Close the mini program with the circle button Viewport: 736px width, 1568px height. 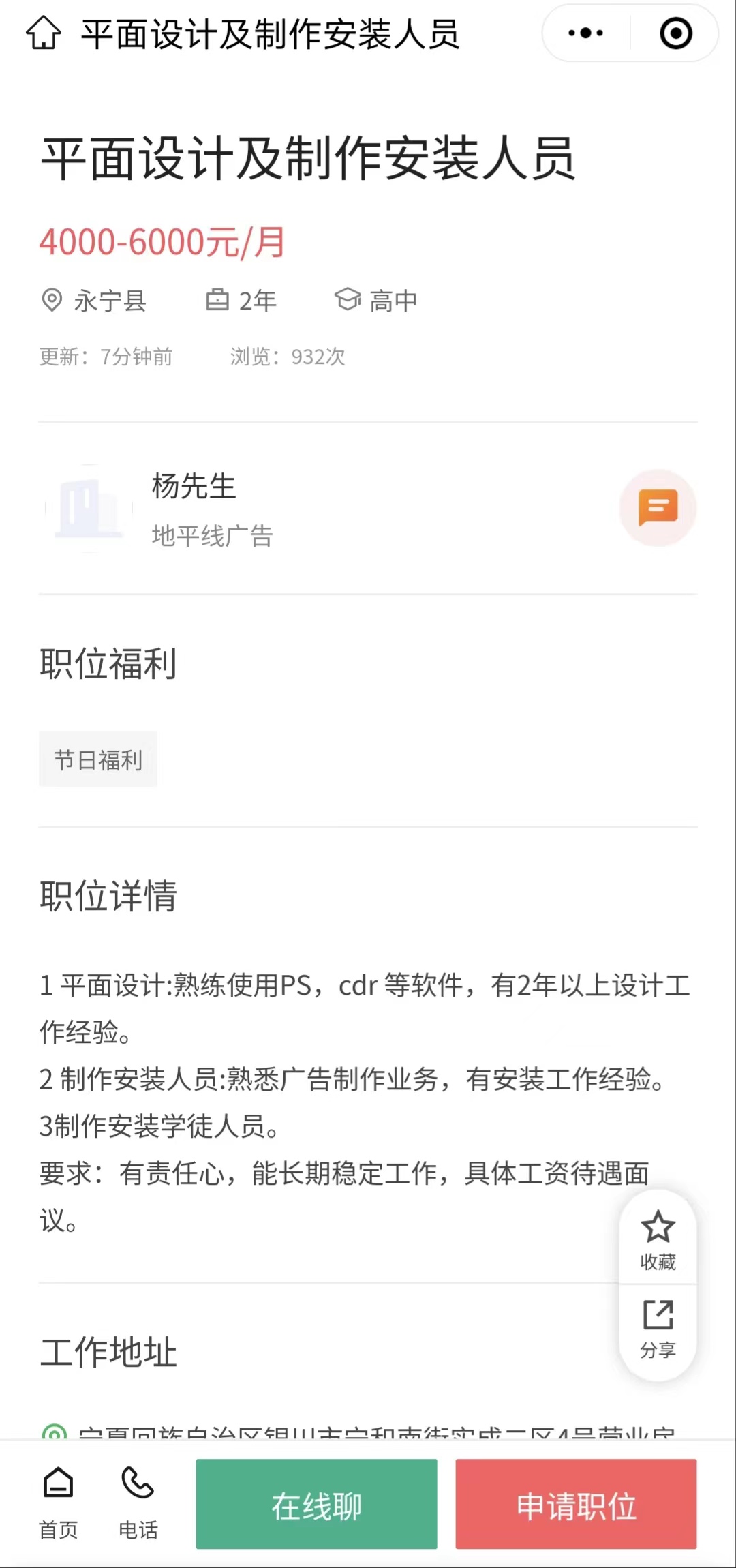pyautogui.click(x=675, y=33)
